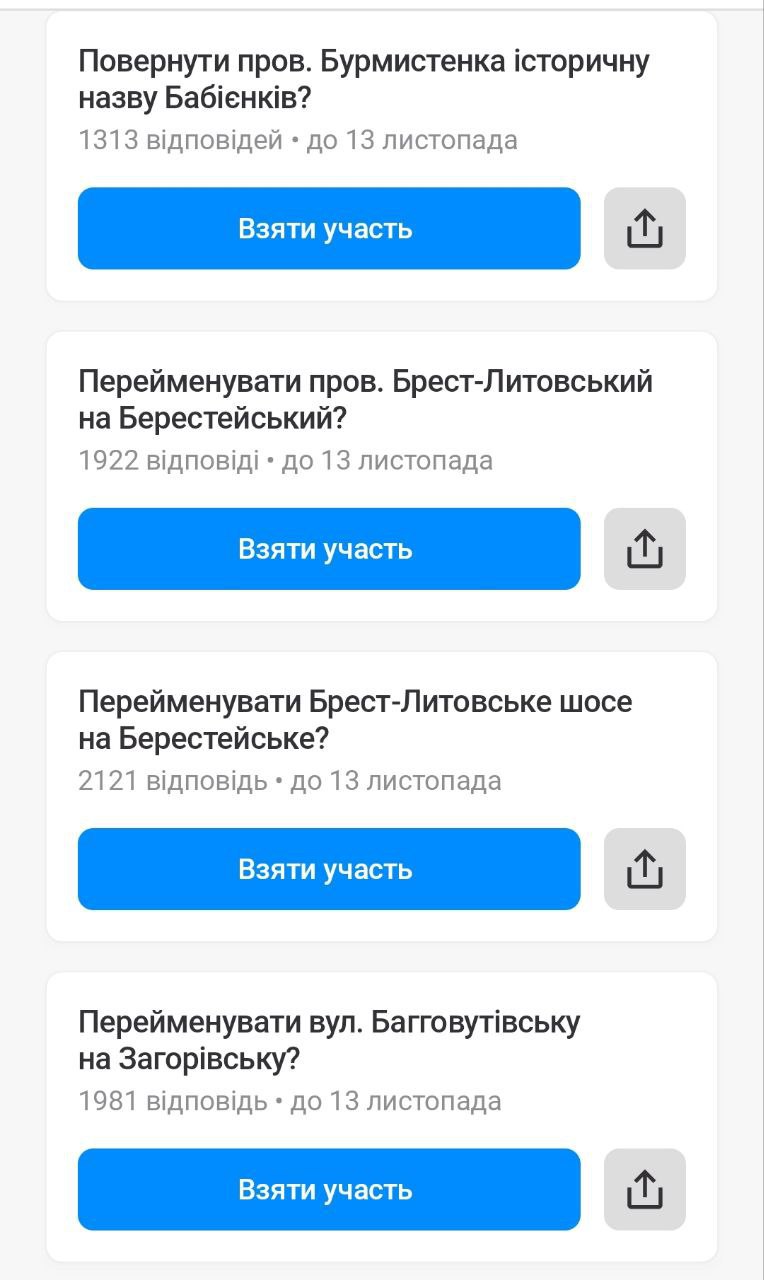Image resolution: width=764 pixels, height=1280 pixels.
Task: Tap the share icon for the пров. Брест-Литовський poll
Action: (x=645, y=548)
